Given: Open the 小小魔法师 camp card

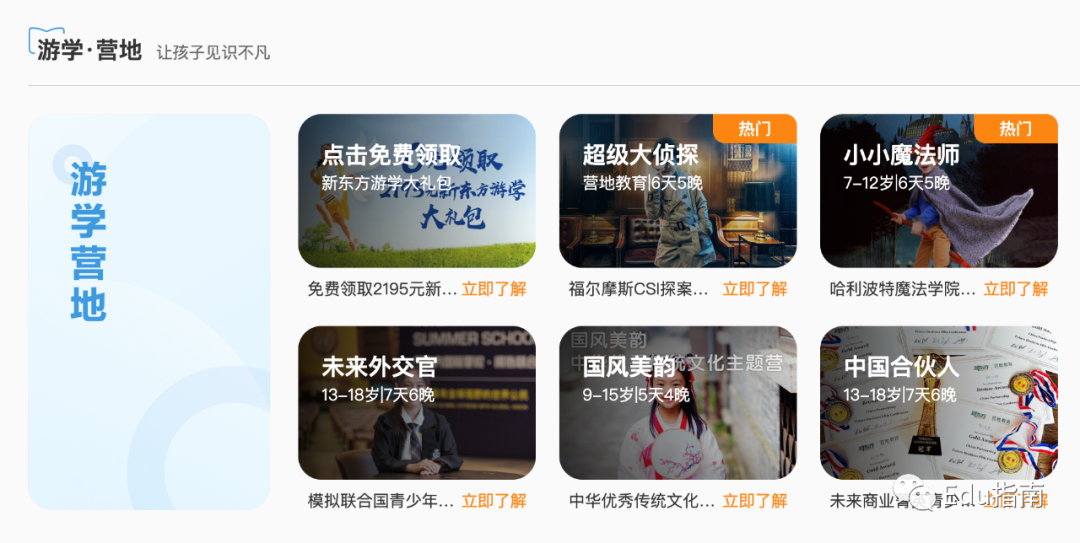Looking at the screenshot, I should point(938,191).
